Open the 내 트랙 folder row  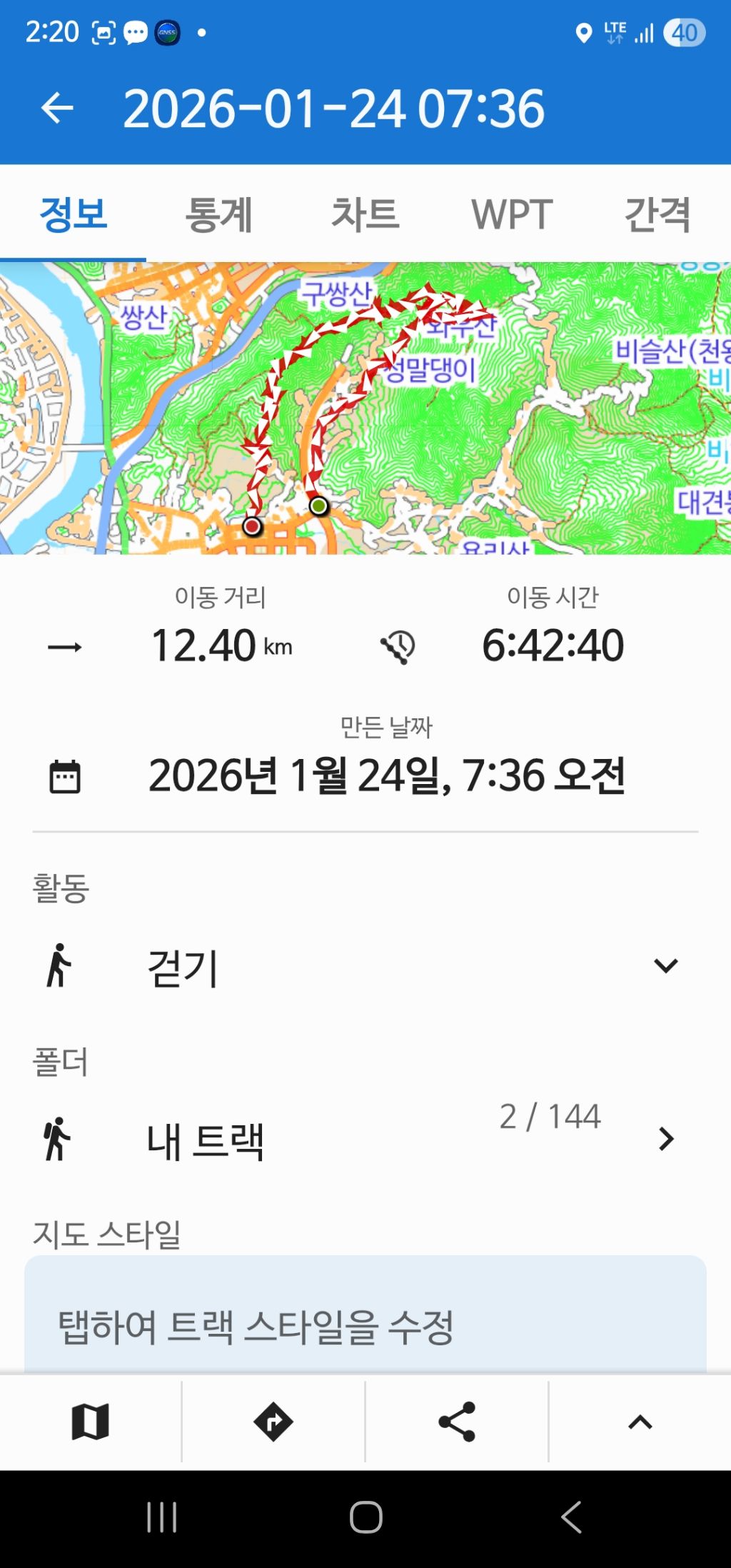coord(365,1139)
